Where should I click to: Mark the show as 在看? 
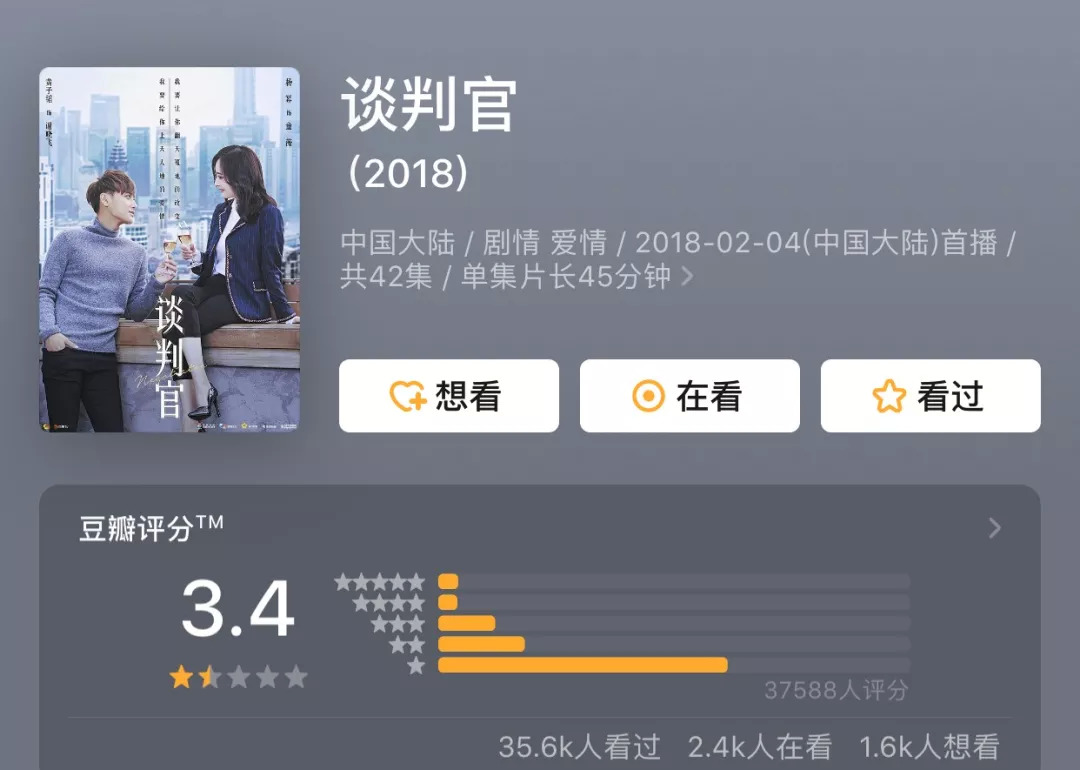[689, 396]
